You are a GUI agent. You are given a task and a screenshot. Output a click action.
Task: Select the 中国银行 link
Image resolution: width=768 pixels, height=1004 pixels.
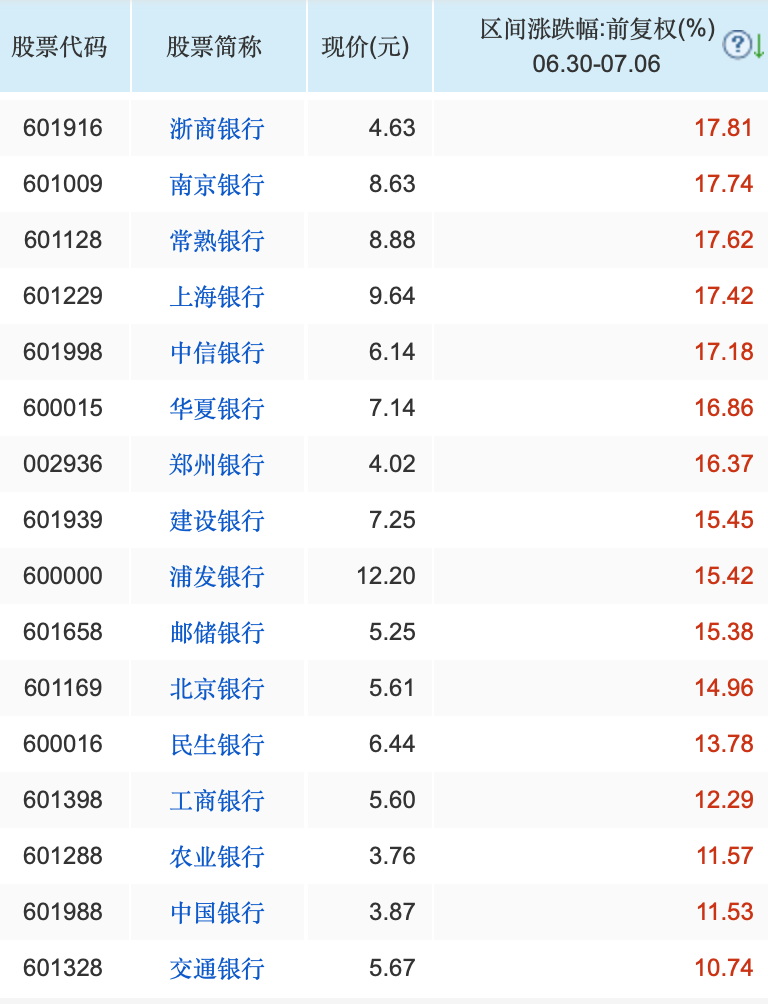click(x=217, y=912)
